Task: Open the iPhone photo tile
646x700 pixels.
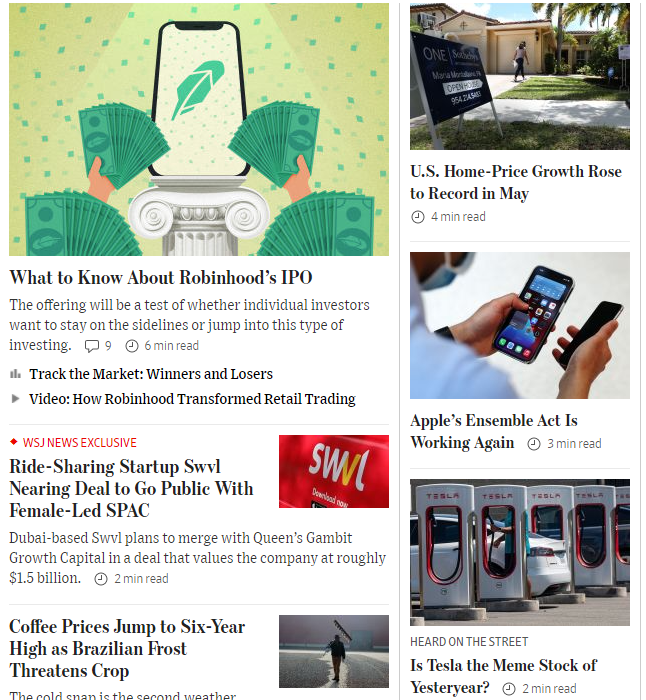Action: click(519, 325)
